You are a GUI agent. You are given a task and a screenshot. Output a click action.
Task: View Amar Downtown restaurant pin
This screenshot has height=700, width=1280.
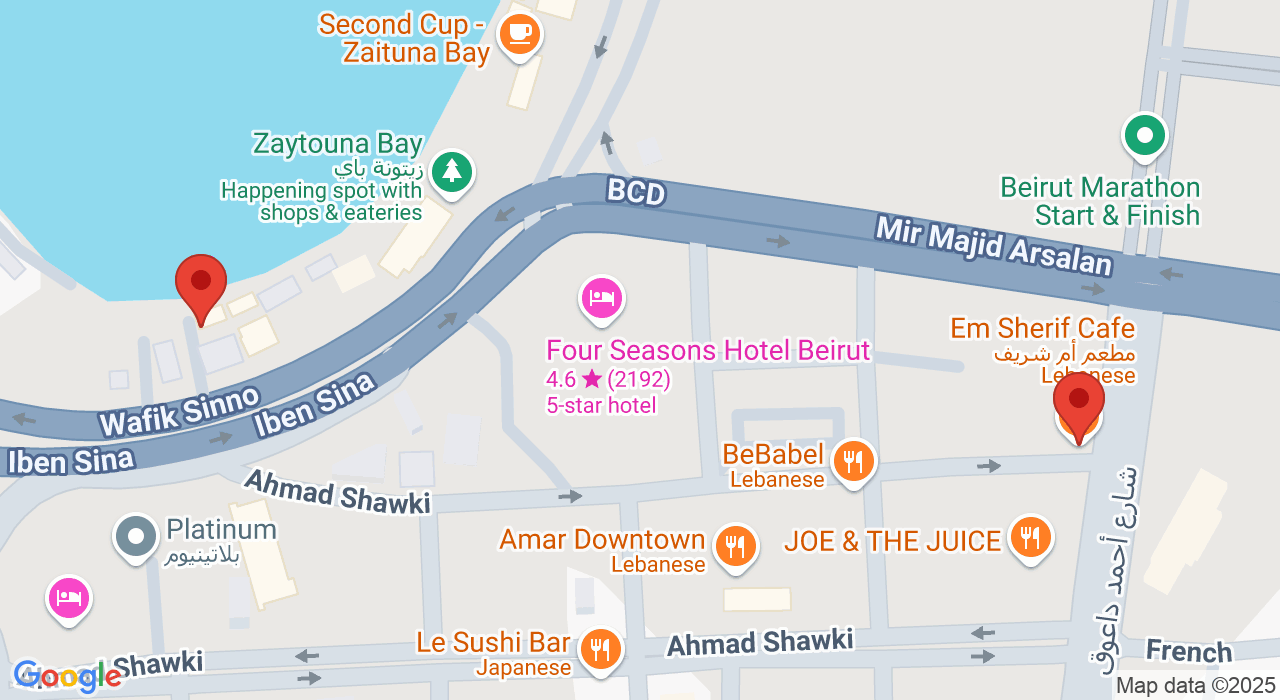pyautogui.click(x=735, y=546)
